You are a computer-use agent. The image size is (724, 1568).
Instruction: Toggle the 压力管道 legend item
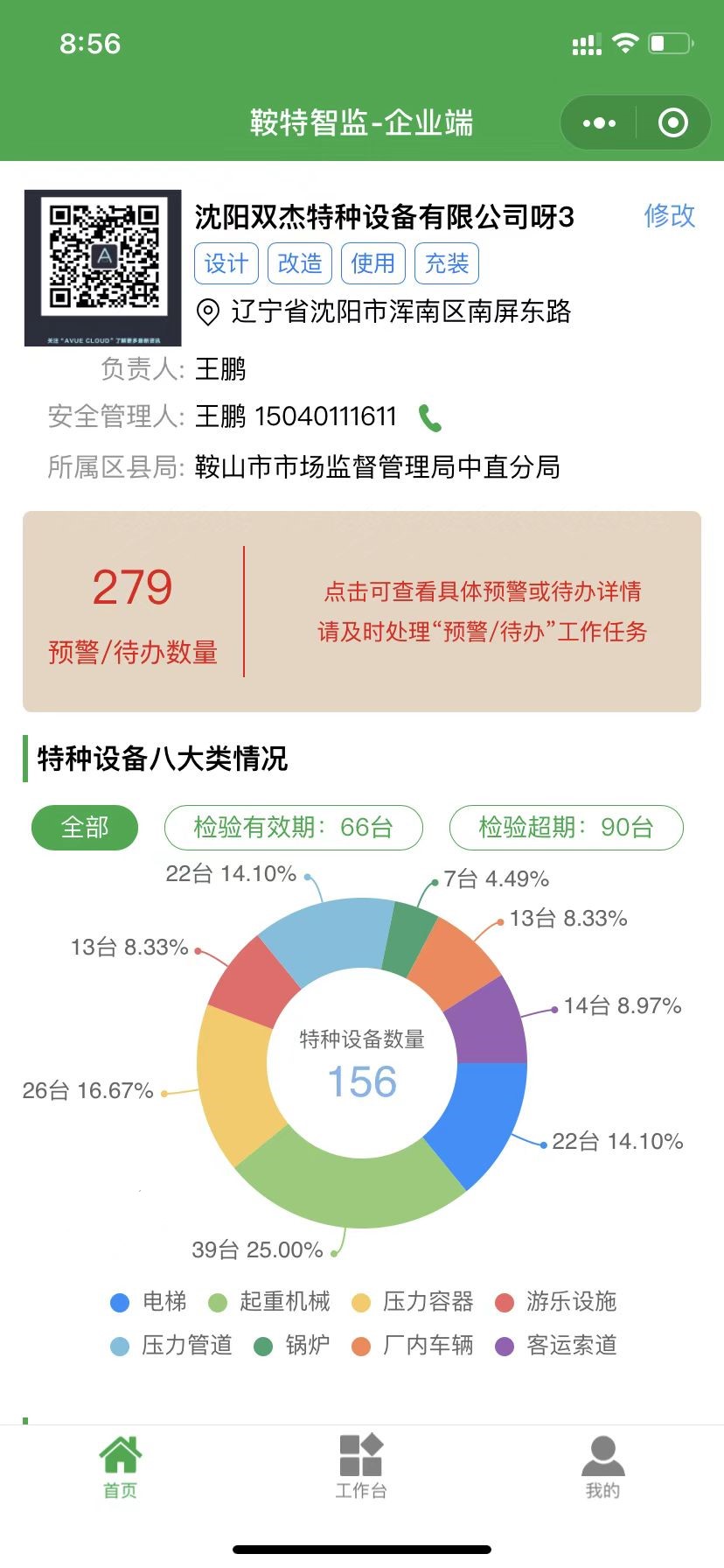coord(172,1345)
